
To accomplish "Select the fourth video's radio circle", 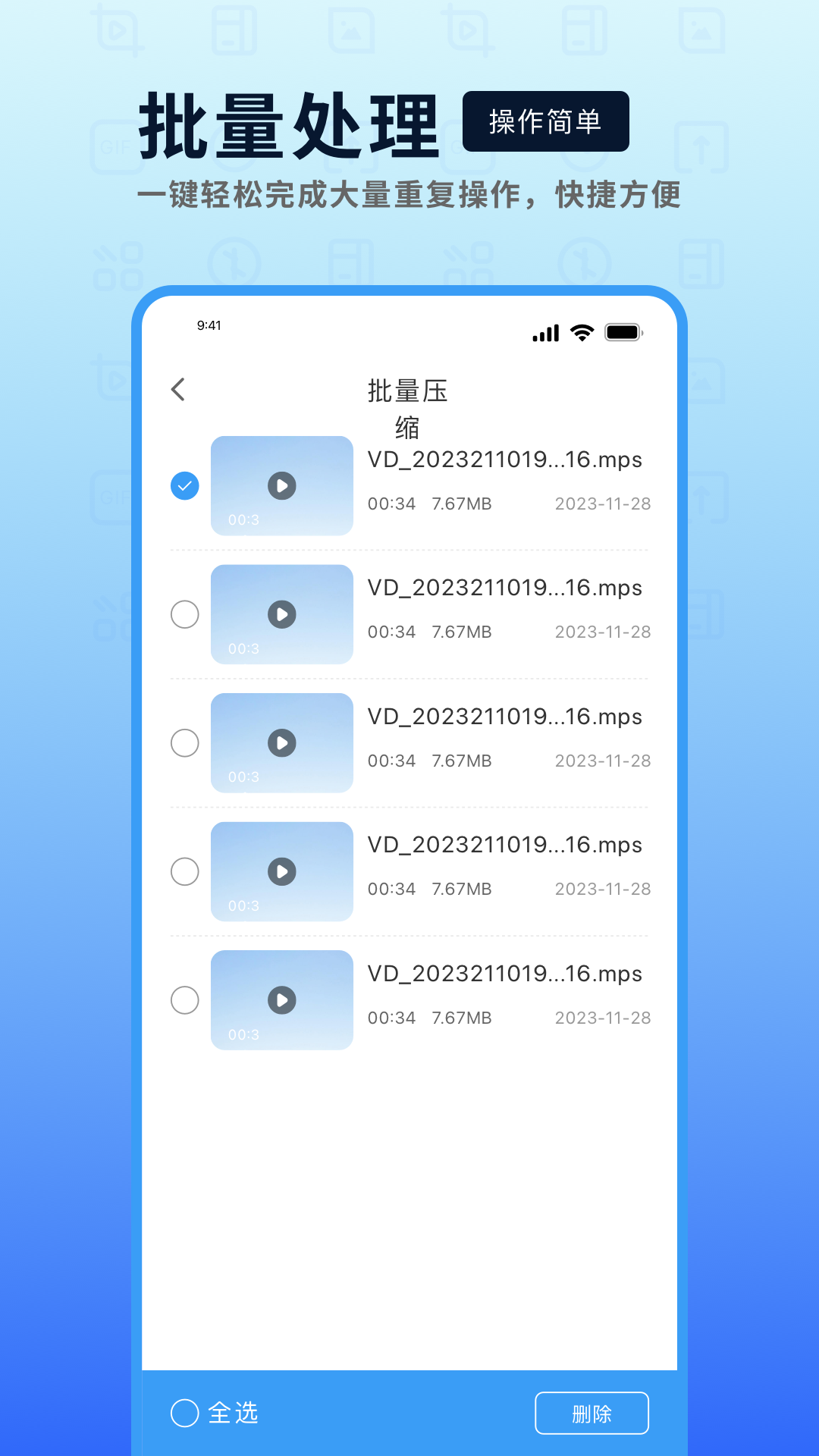I will click(184, 872).
